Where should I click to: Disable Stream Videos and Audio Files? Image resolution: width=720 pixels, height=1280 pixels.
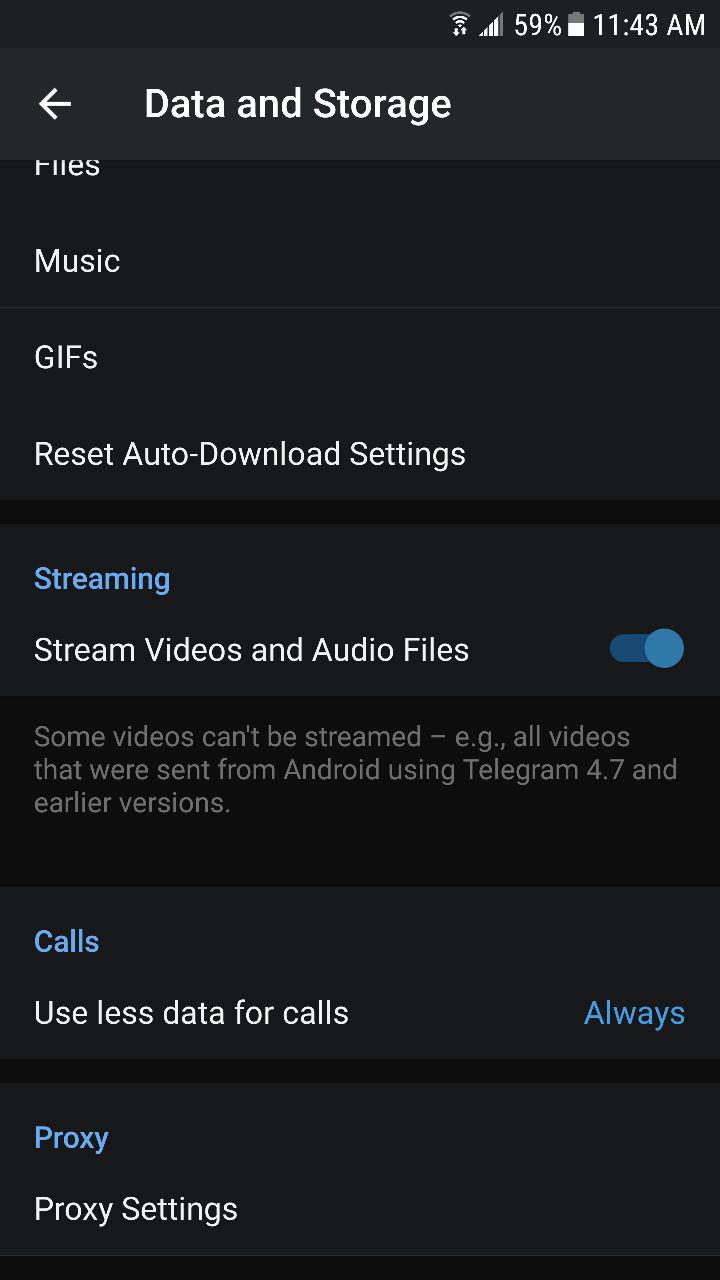tap(646, 649)
